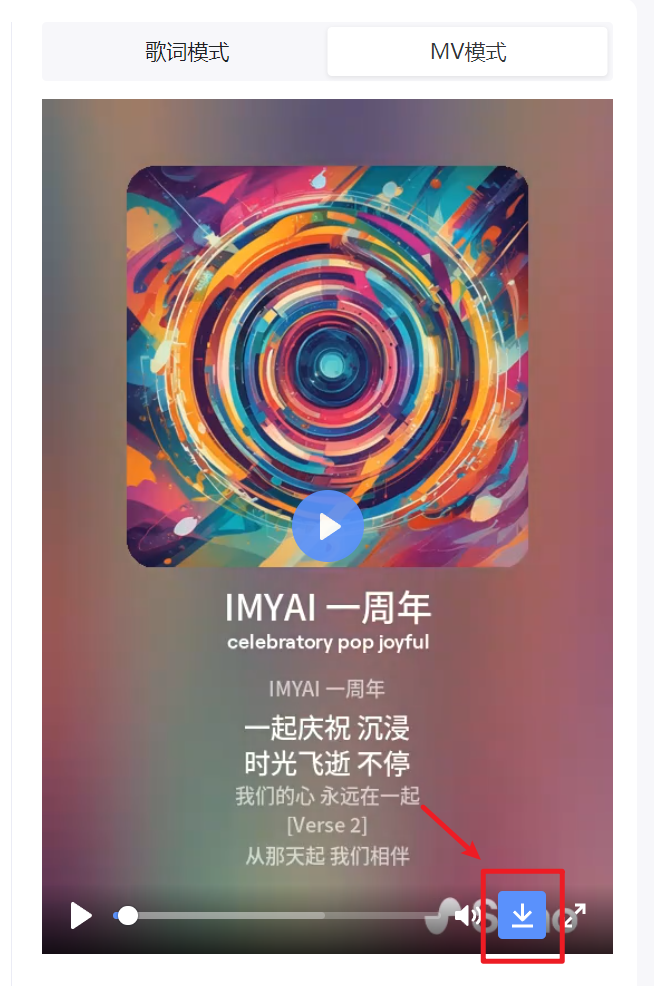This screenshot has width=654, height=986.
Task: Select the MV模式 tab
Action: pyautogui.click(x=467, y=52)
